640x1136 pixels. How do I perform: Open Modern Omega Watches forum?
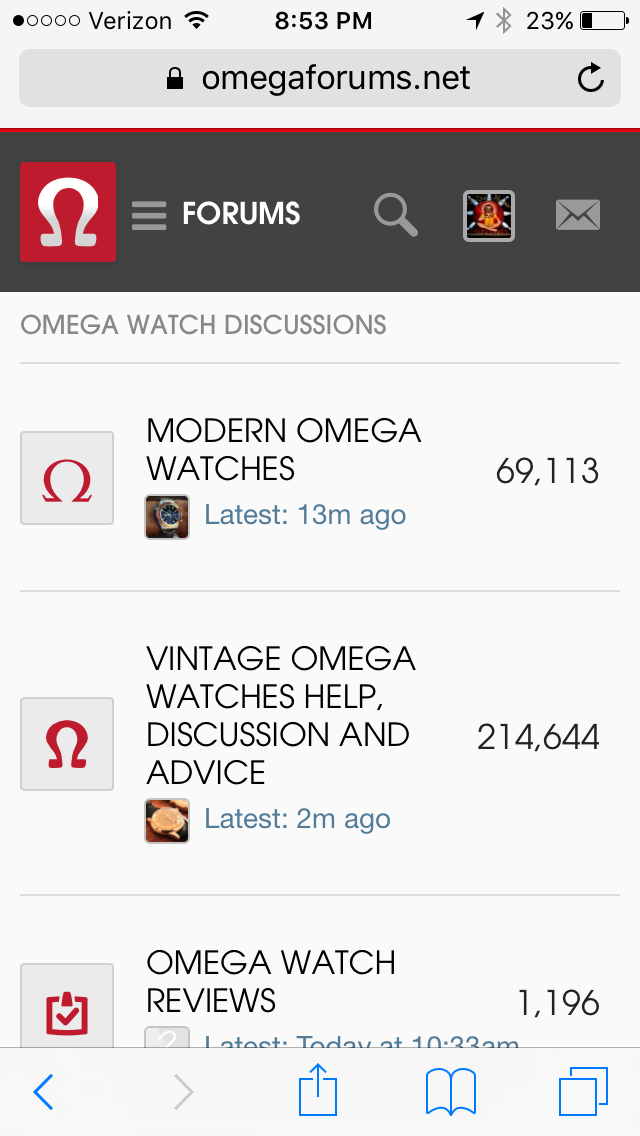click(283, 450)
